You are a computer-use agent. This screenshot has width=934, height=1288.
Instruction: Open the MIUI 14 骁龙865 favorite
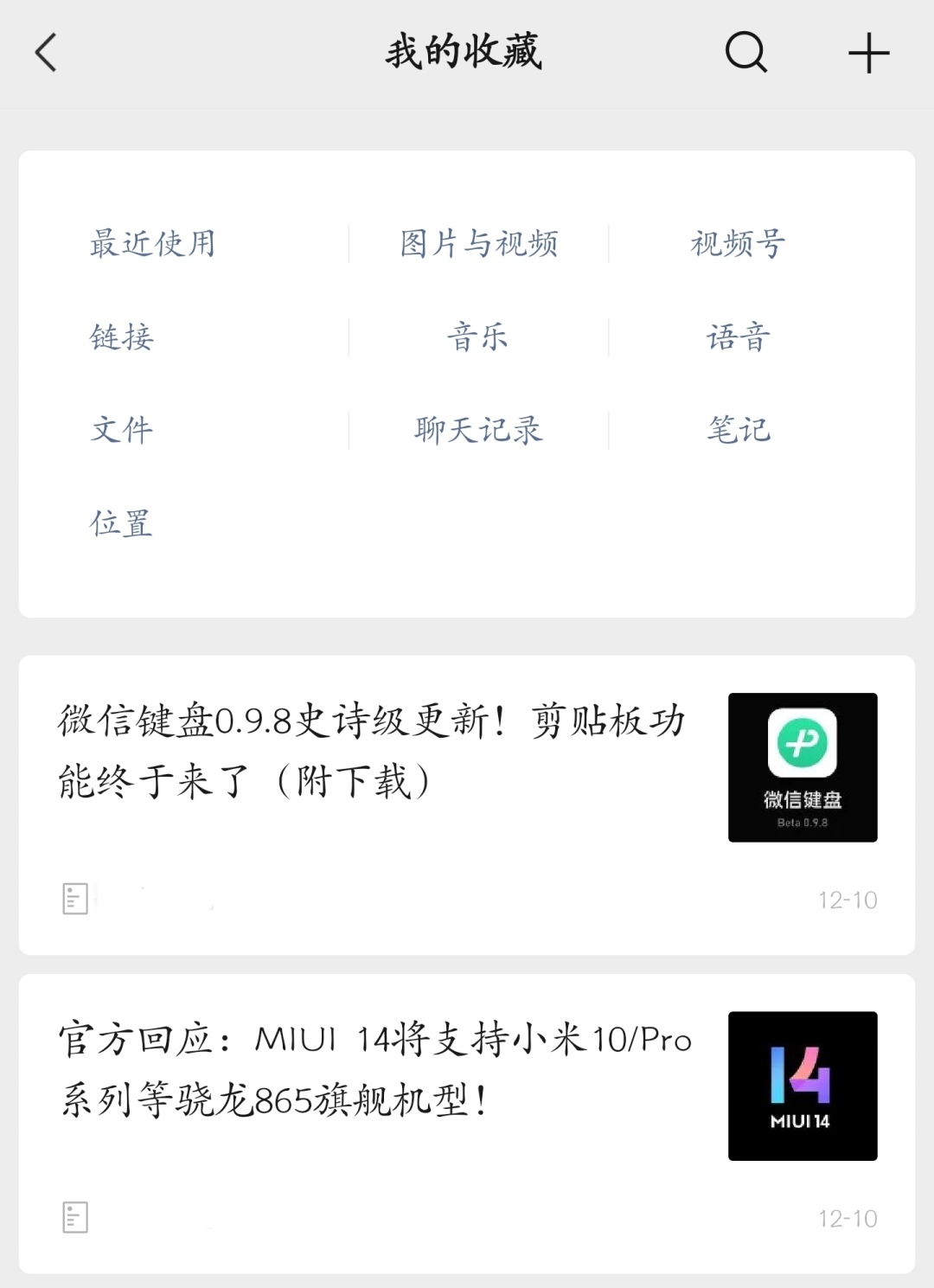click(x=372, y=1064)
